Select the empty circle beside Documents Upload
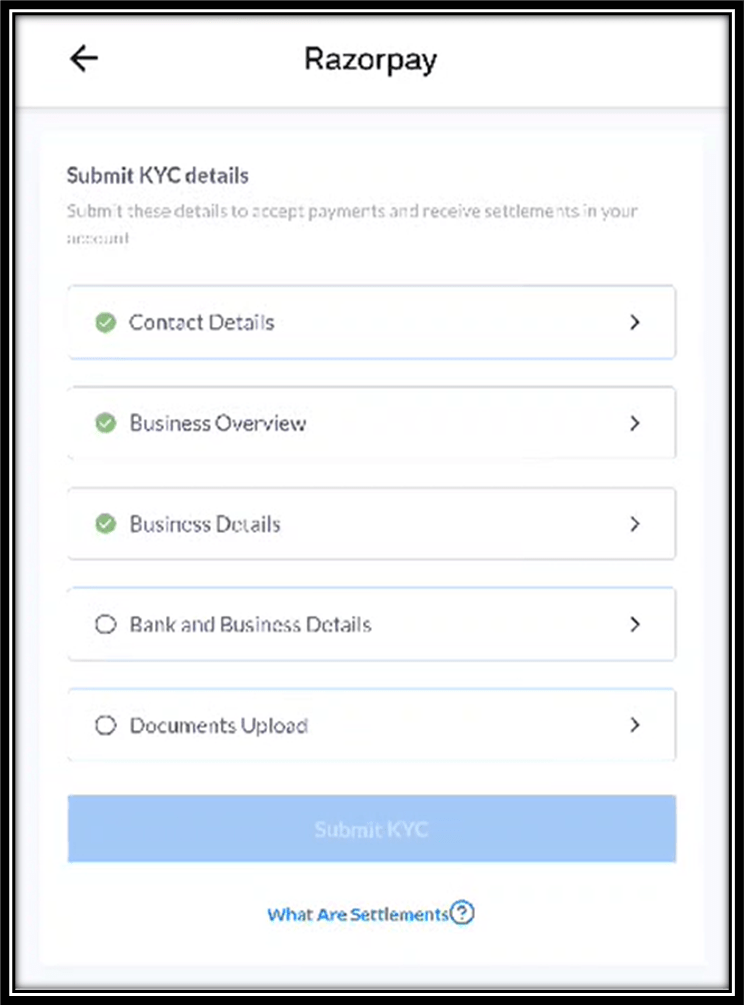Image resolution: width=744 pixels, height=1005 pixels. click(106, 725)
